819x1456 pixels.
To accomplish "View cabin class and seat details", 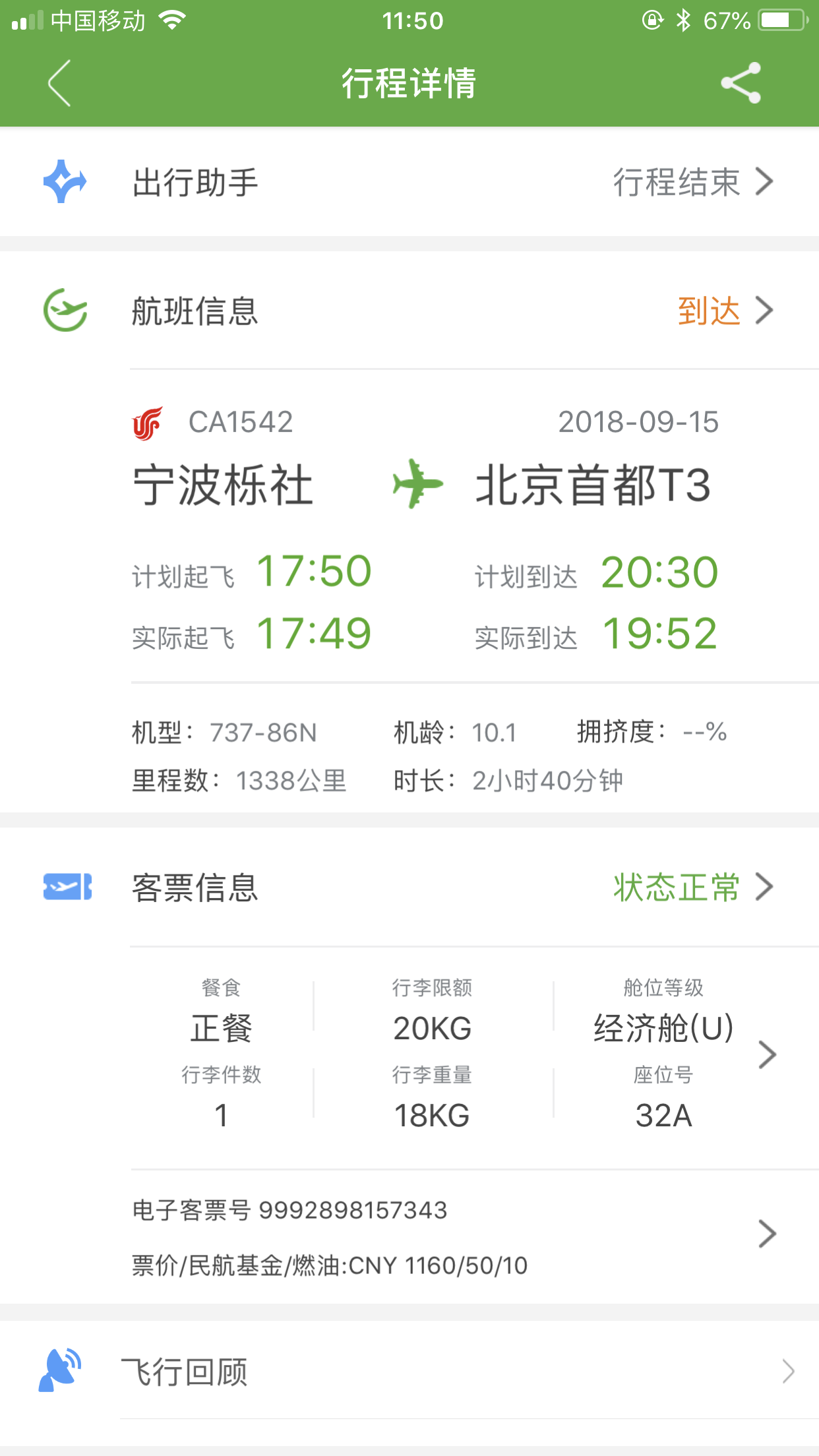I will tap(765, 1054).
